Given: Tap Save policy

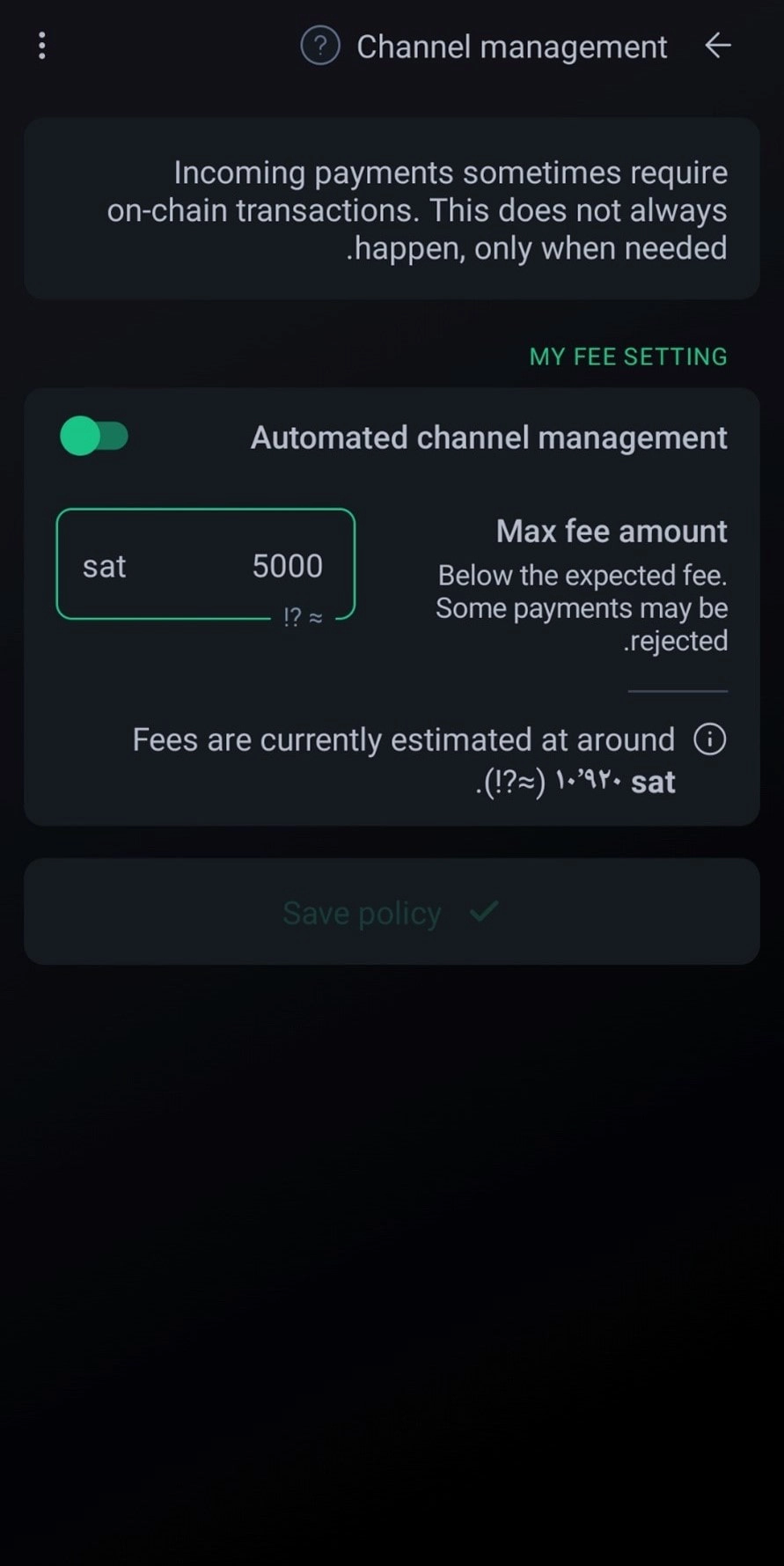Looking at the screenshot, I should click(392, 912).
